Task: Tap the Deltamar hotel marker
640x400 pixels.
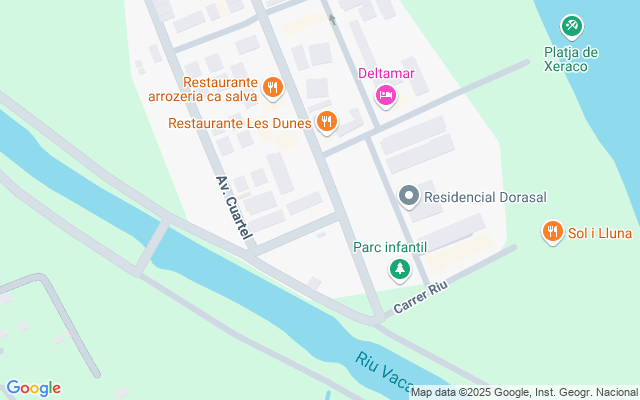Action: [x=385, y=96]
